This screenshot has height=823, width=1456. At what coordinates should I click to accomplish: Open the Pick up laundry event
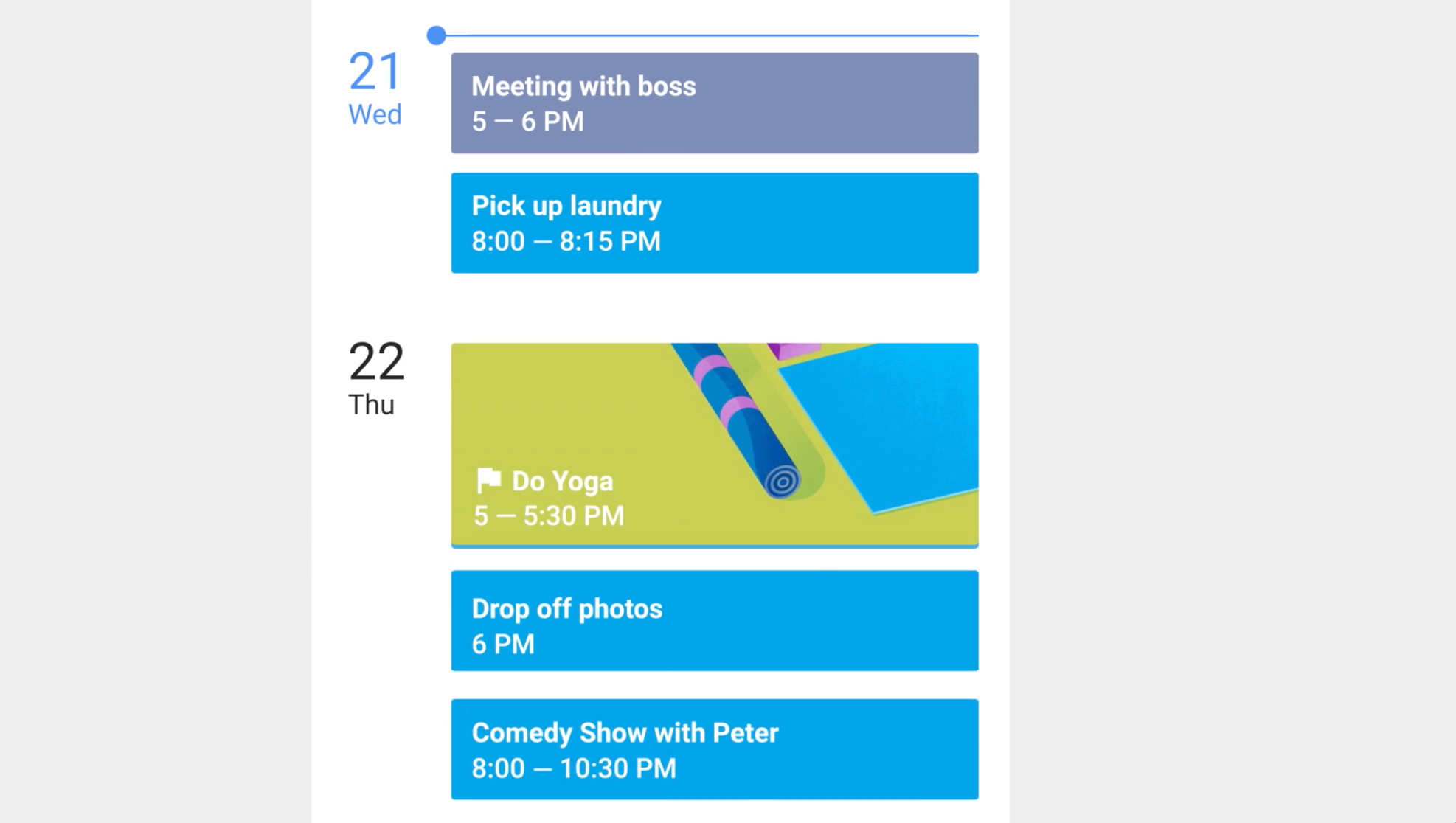714,223
